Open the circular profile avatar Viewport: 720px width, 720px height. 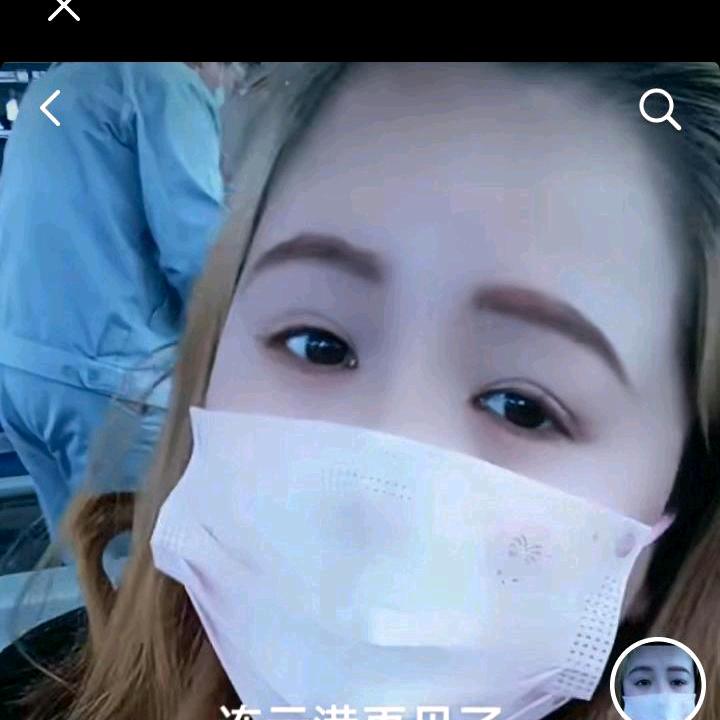(658, 684)
